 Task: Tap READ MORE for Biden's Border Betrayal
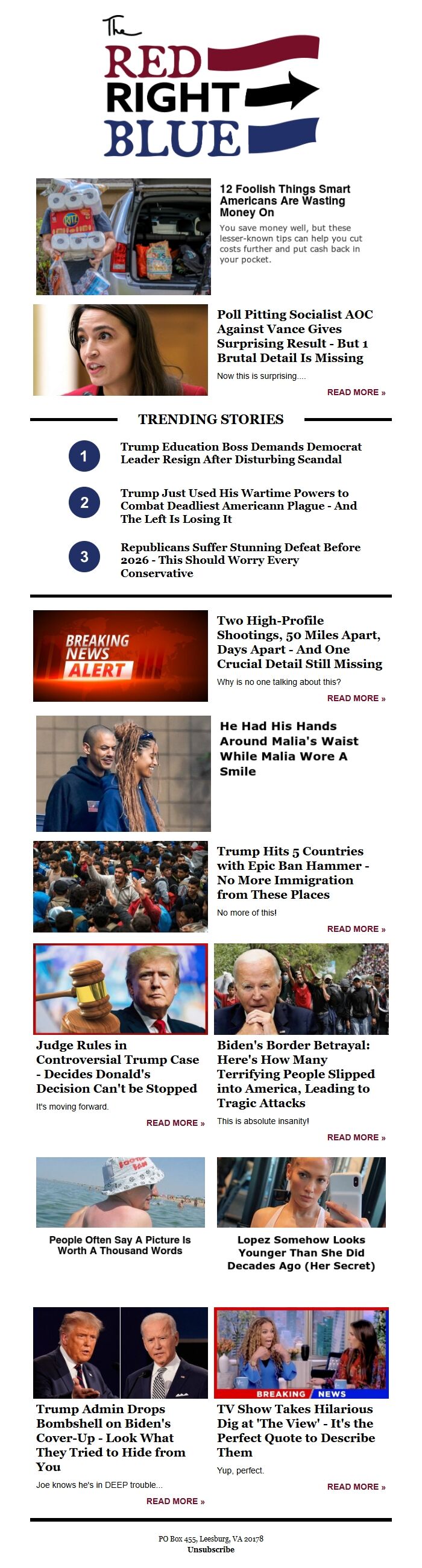click(x=356, y=1137)
